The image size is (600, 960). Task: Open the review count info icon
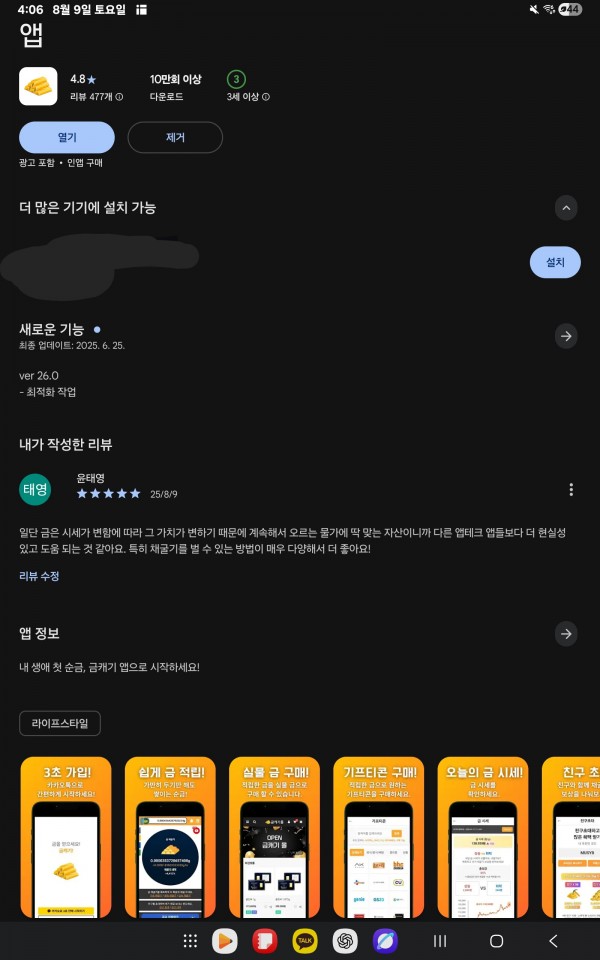(120, 97)
